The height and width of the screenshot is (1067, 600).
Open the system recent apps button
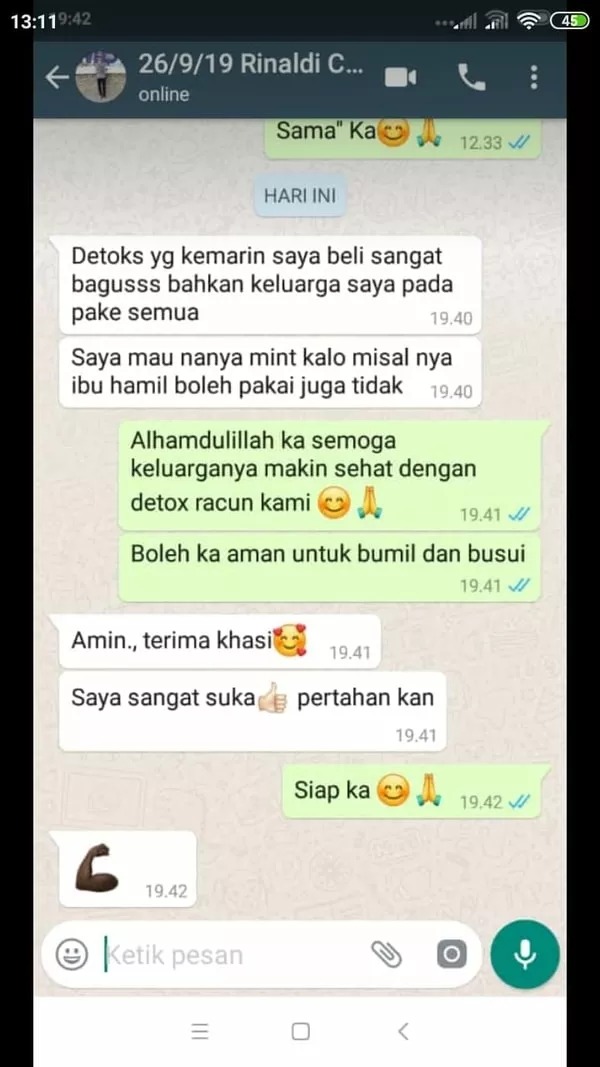coord(199,1032)
